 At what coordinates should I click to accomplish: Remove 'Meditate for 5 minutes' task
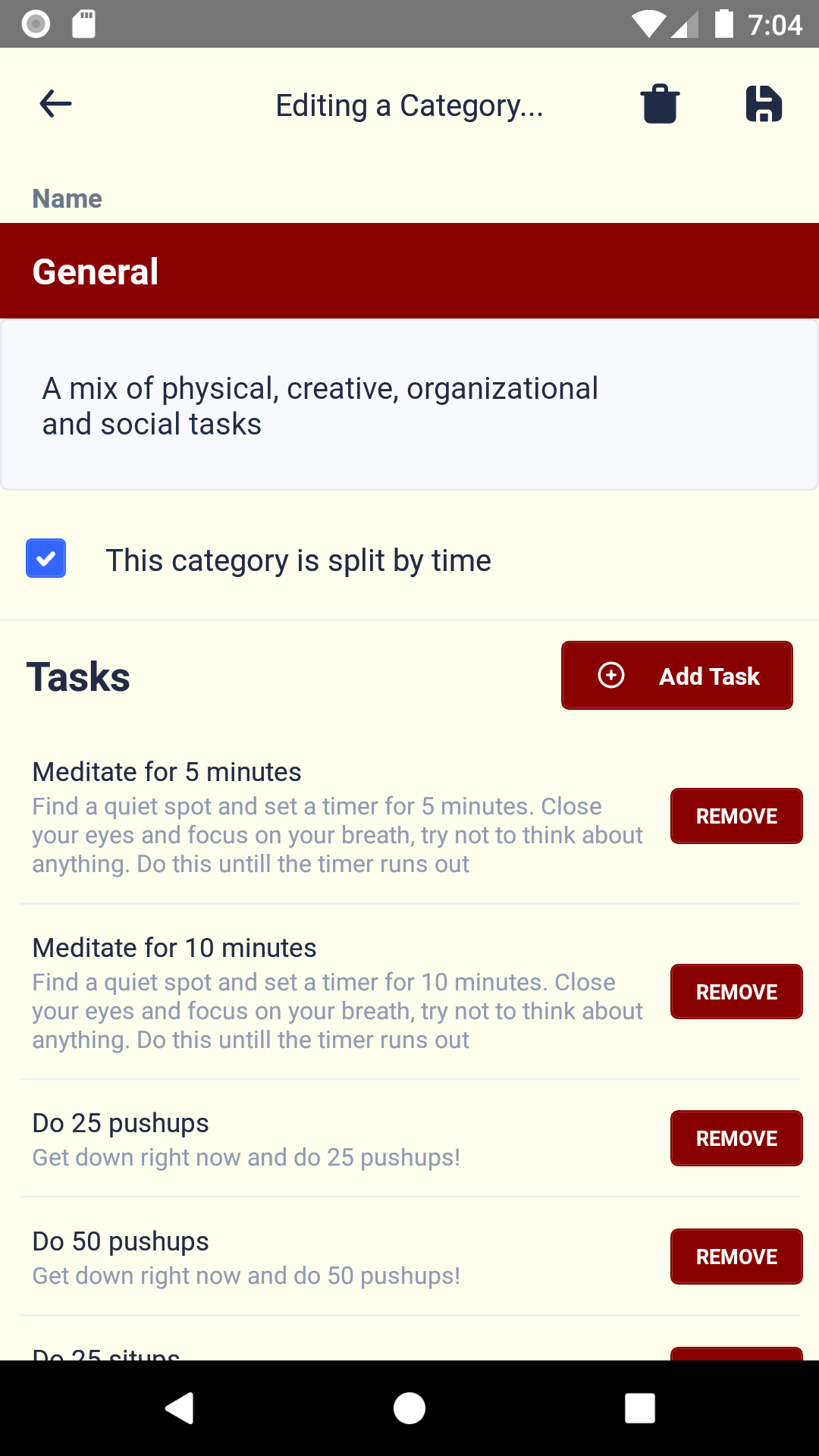point(736,816)
